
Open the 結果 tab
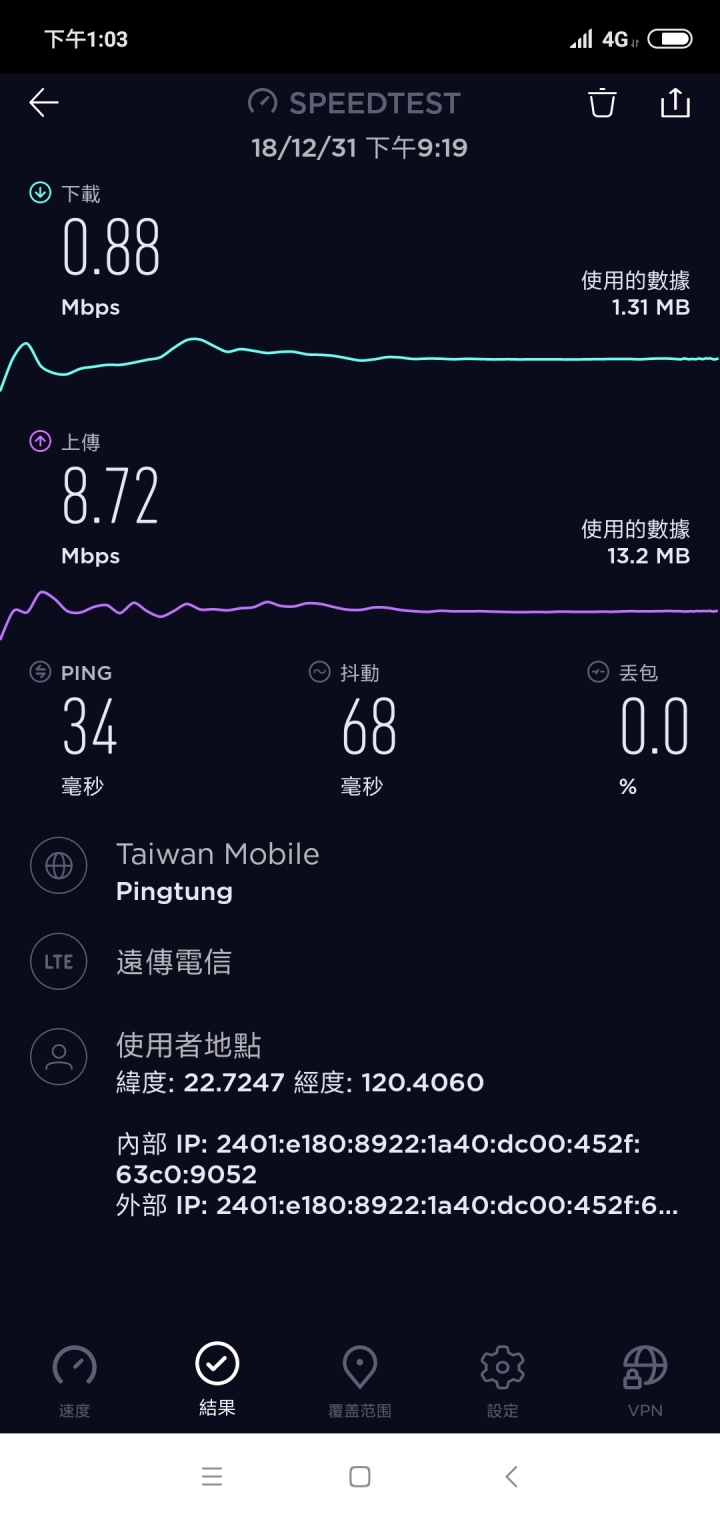[217, 1380]
